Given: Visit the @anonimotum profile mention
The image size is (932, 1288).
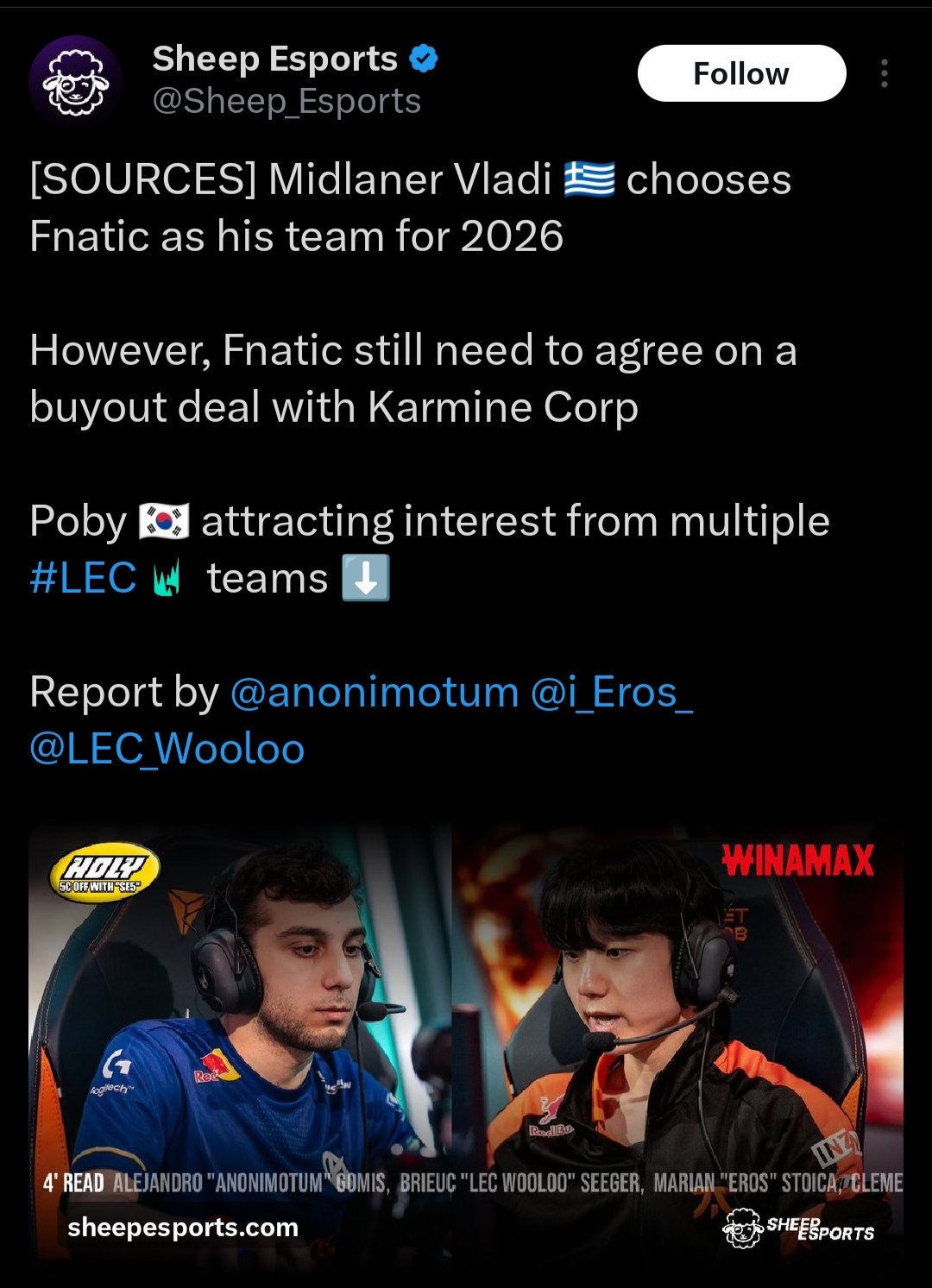Looking at the screenshot, I should [374, 692].
